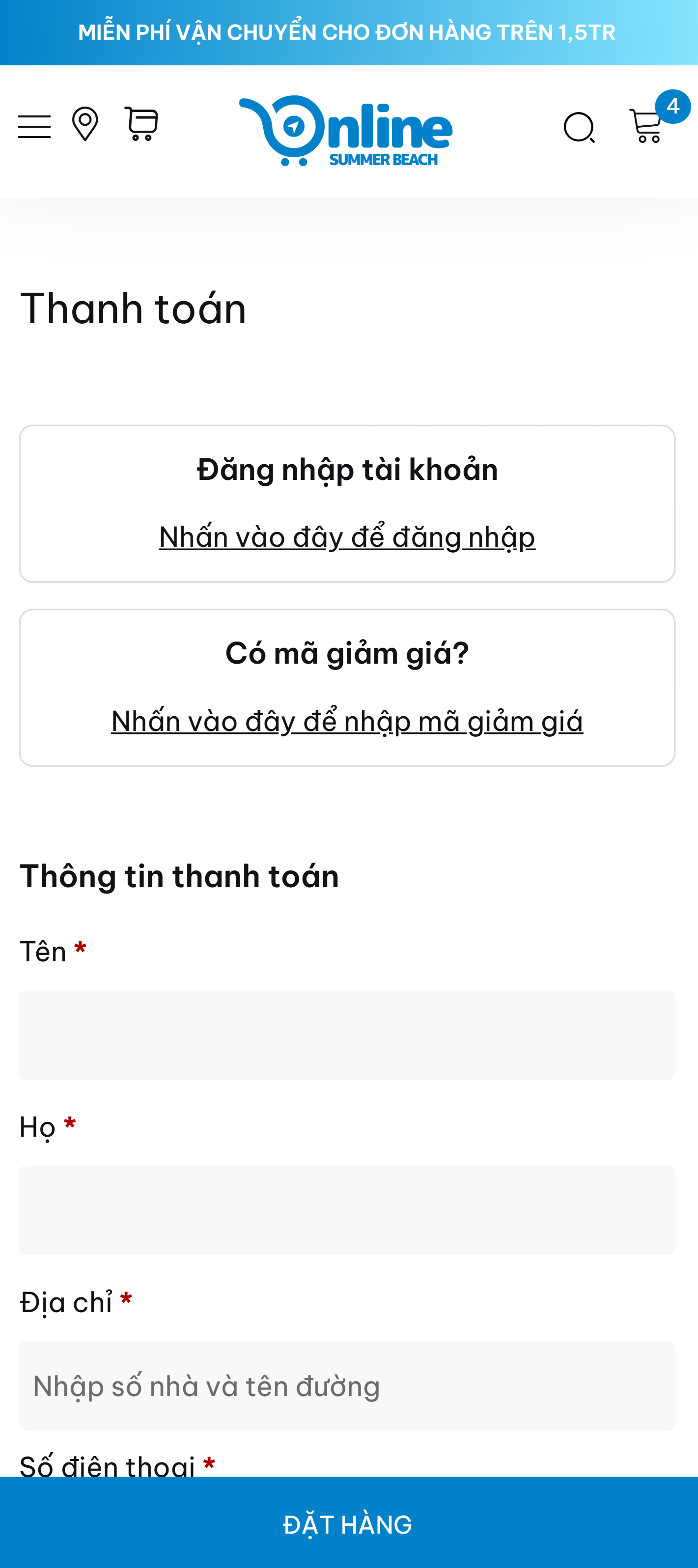Viewport: 698px width, 1568px height.
Task: Open the search magnifier
Action: tap(579, 128)
